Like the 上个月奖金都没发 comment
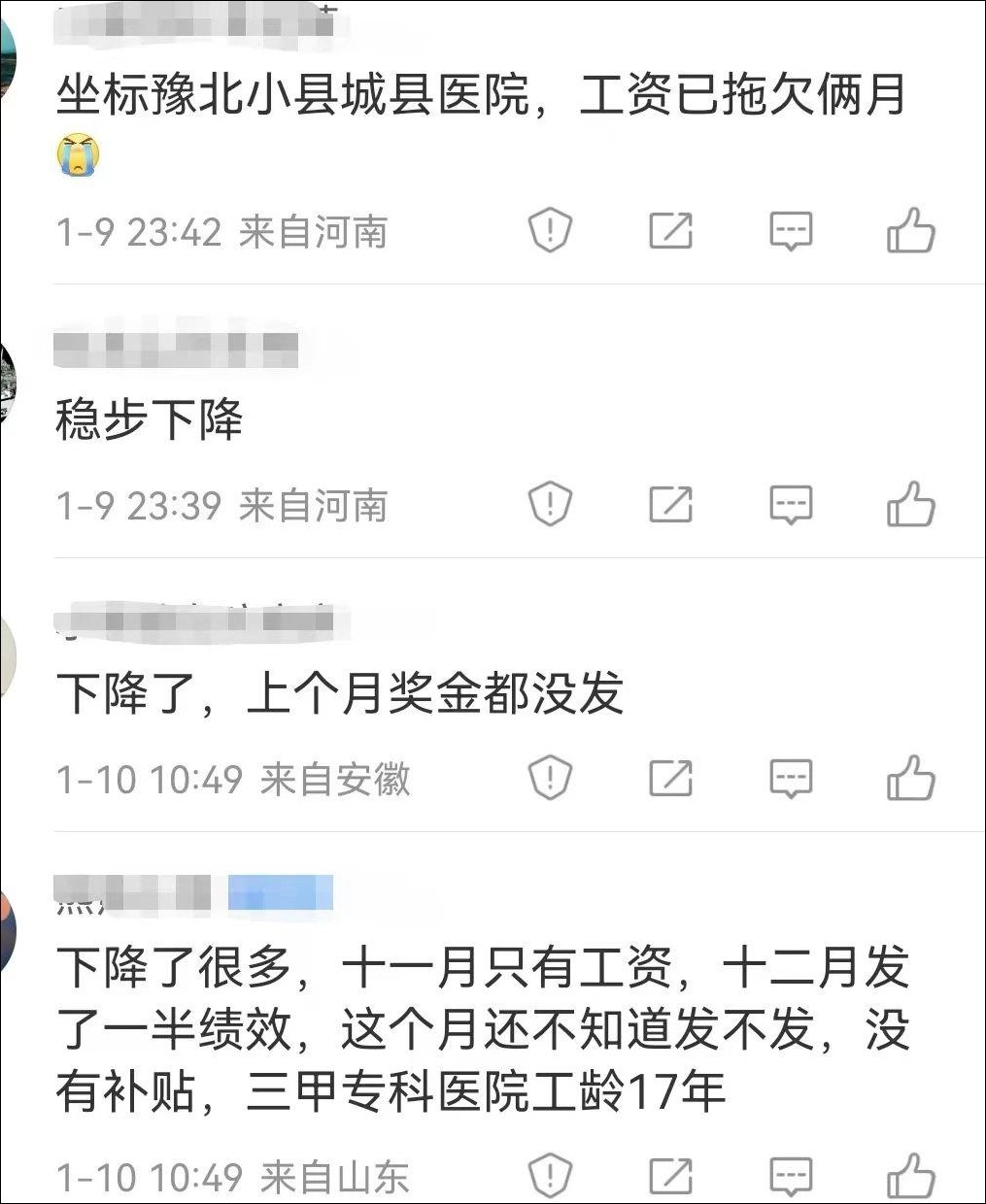The height and width of the screenshot is (1204, 986). pyautogui.click(x=910, y=779)
